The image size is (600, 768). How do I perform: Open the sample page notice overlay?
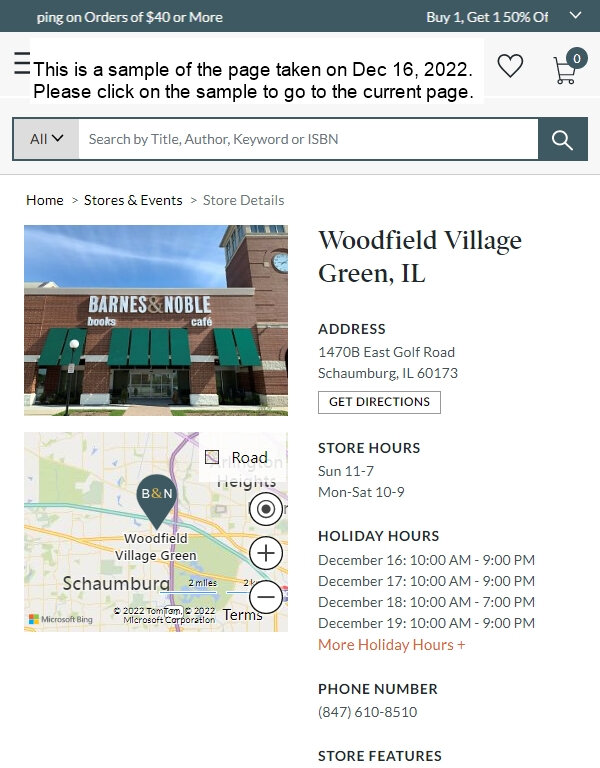click(x=252, y=81)
